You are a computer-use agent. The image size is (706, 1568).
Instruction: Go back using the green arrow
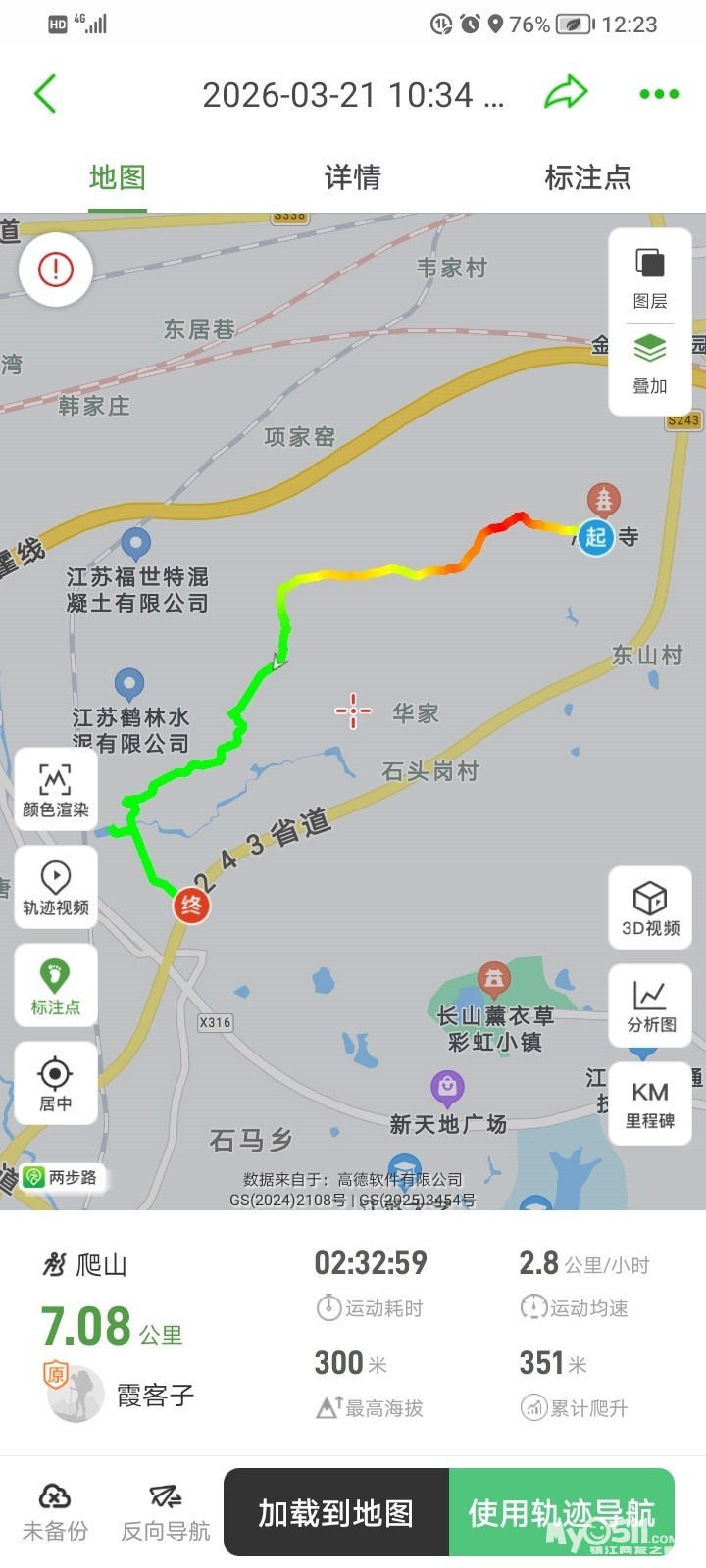pos(45,94)
